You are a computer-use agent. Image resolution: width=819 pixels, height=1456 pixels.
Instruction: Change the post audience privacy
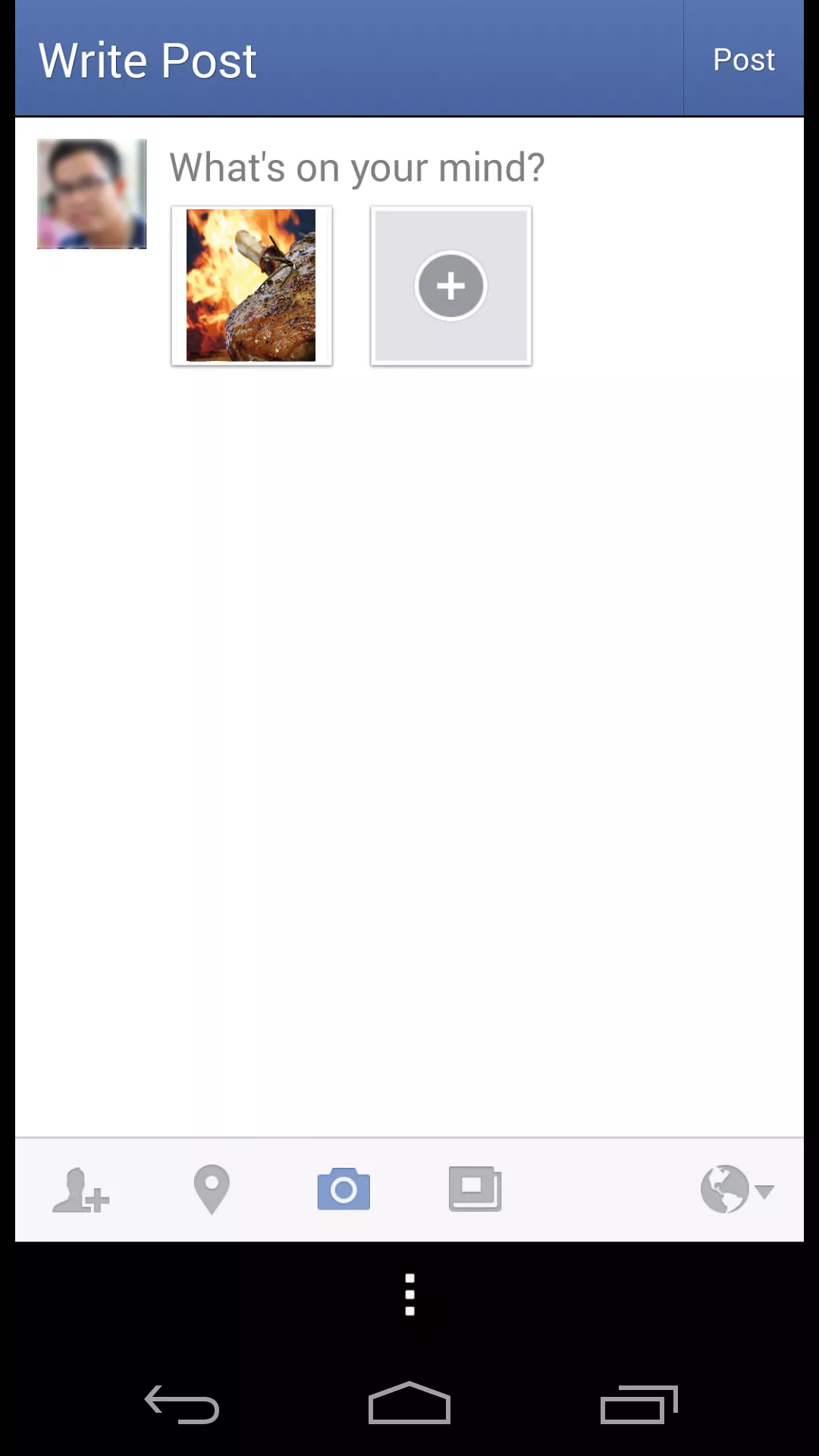coord(736,1189)
